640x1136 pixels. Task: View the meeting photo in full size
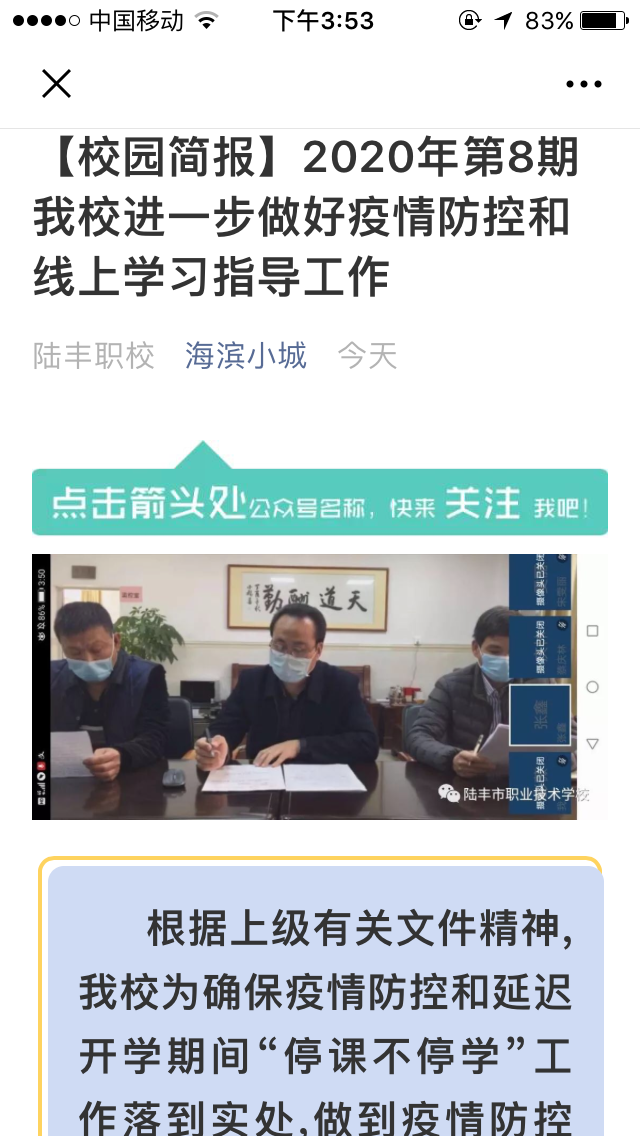(320, 687)
